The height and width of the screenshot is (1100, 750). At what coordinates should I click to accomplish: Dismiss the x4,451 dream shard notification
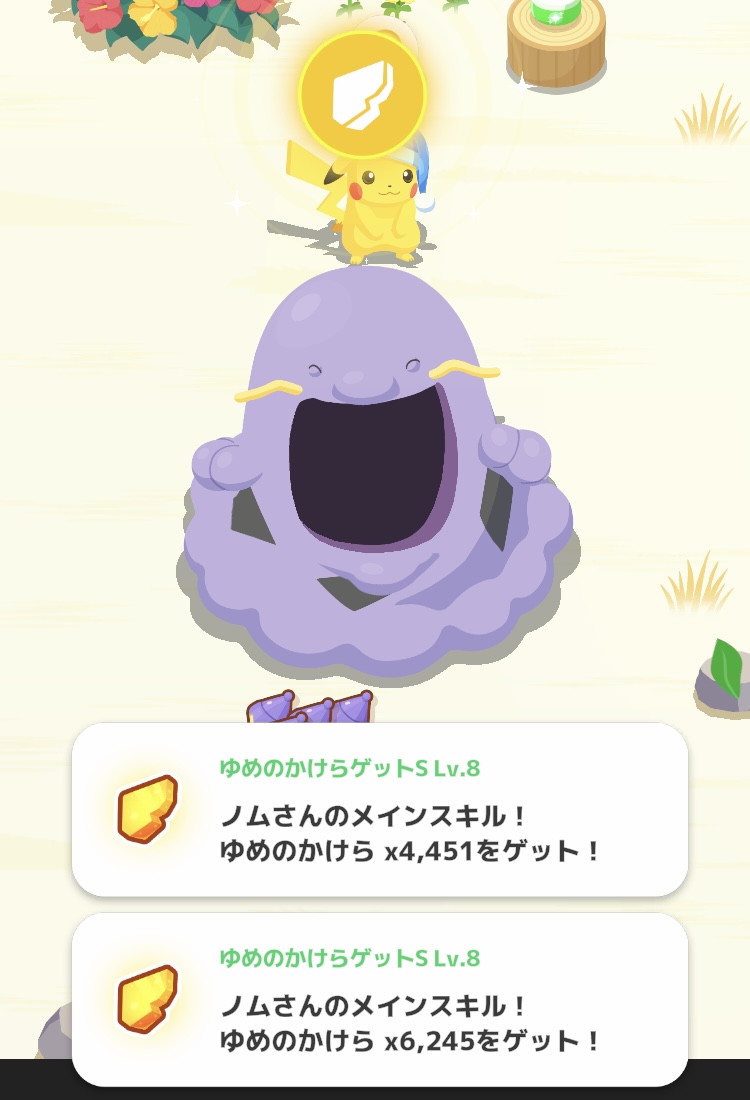pos(380,810)
